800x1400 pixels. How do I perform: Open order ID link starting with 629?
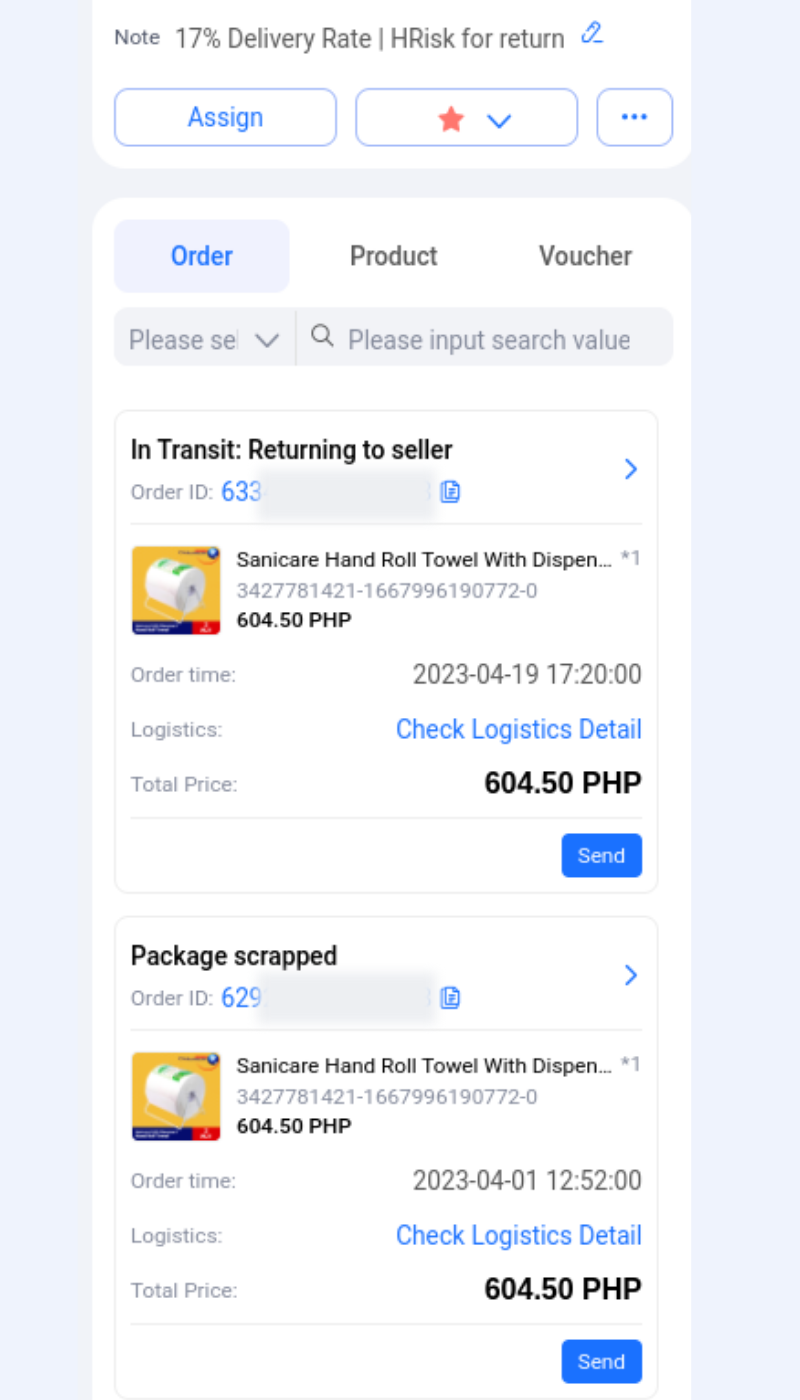click(242, 998)
